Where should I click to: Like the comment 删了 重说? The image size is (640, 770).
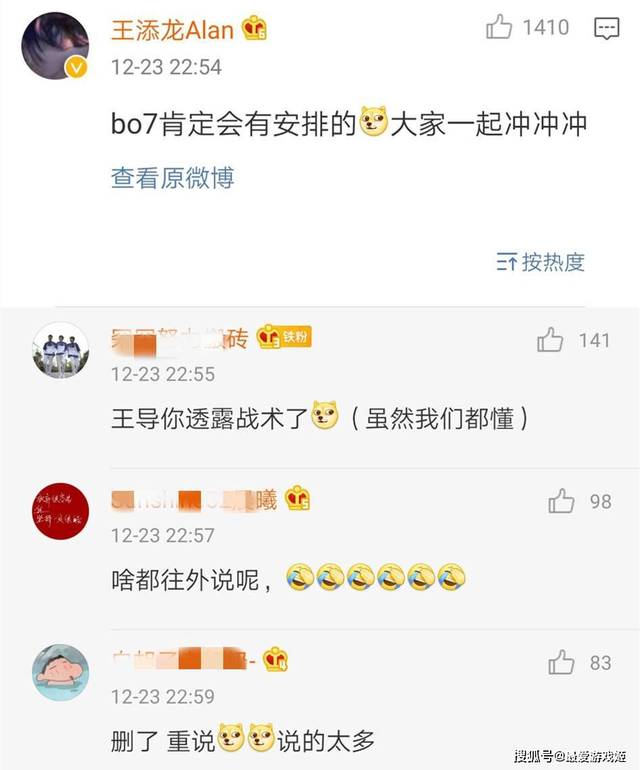click(561, 661)
